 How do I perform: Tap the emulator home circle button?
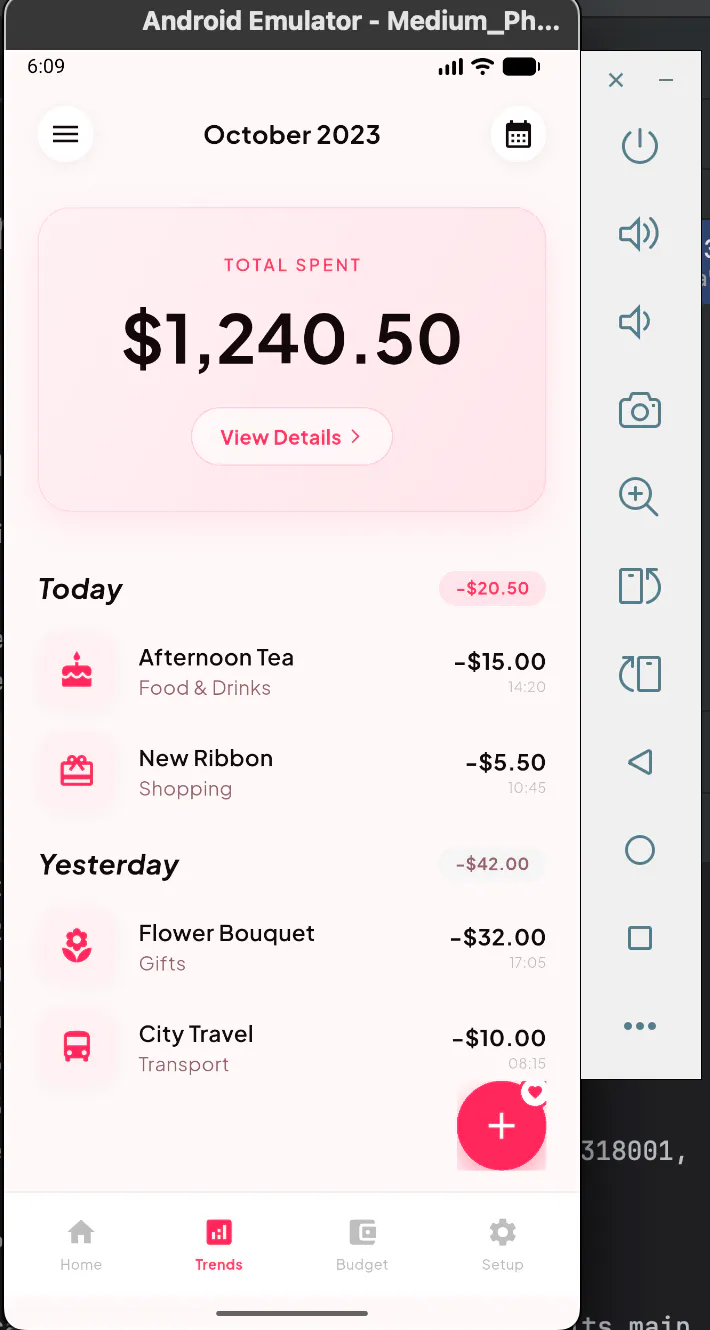point(639,850)
